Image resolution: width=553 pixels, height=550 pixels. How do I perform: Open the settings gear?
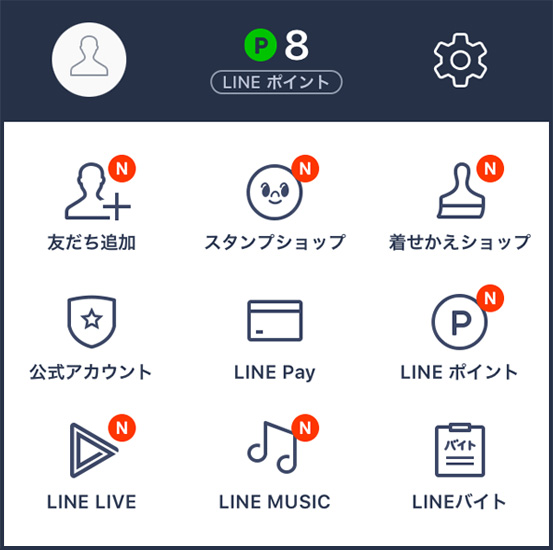pyautogui.click(x=460, y=60)
